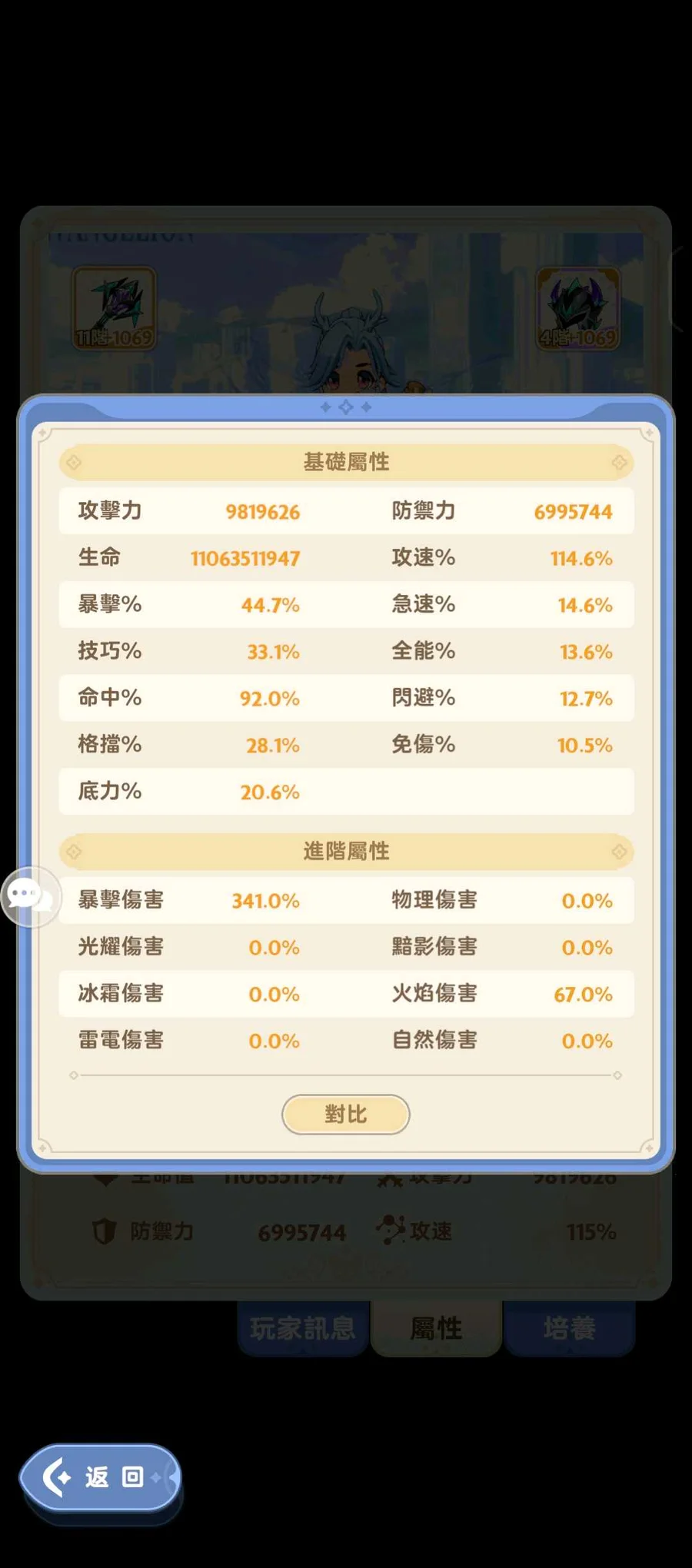Tap the 對比 compare button

click(345, 1114)
